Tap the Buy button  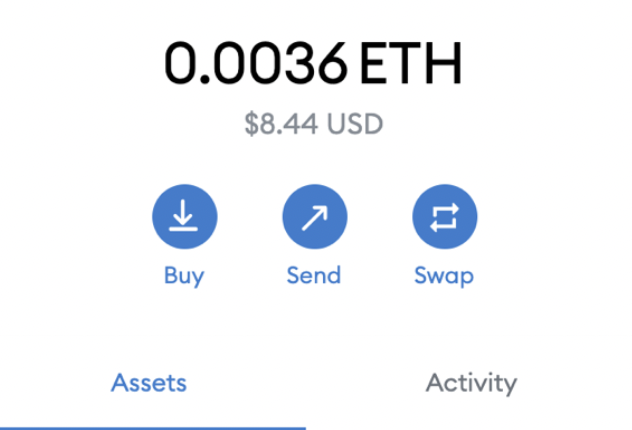(184, 218)
